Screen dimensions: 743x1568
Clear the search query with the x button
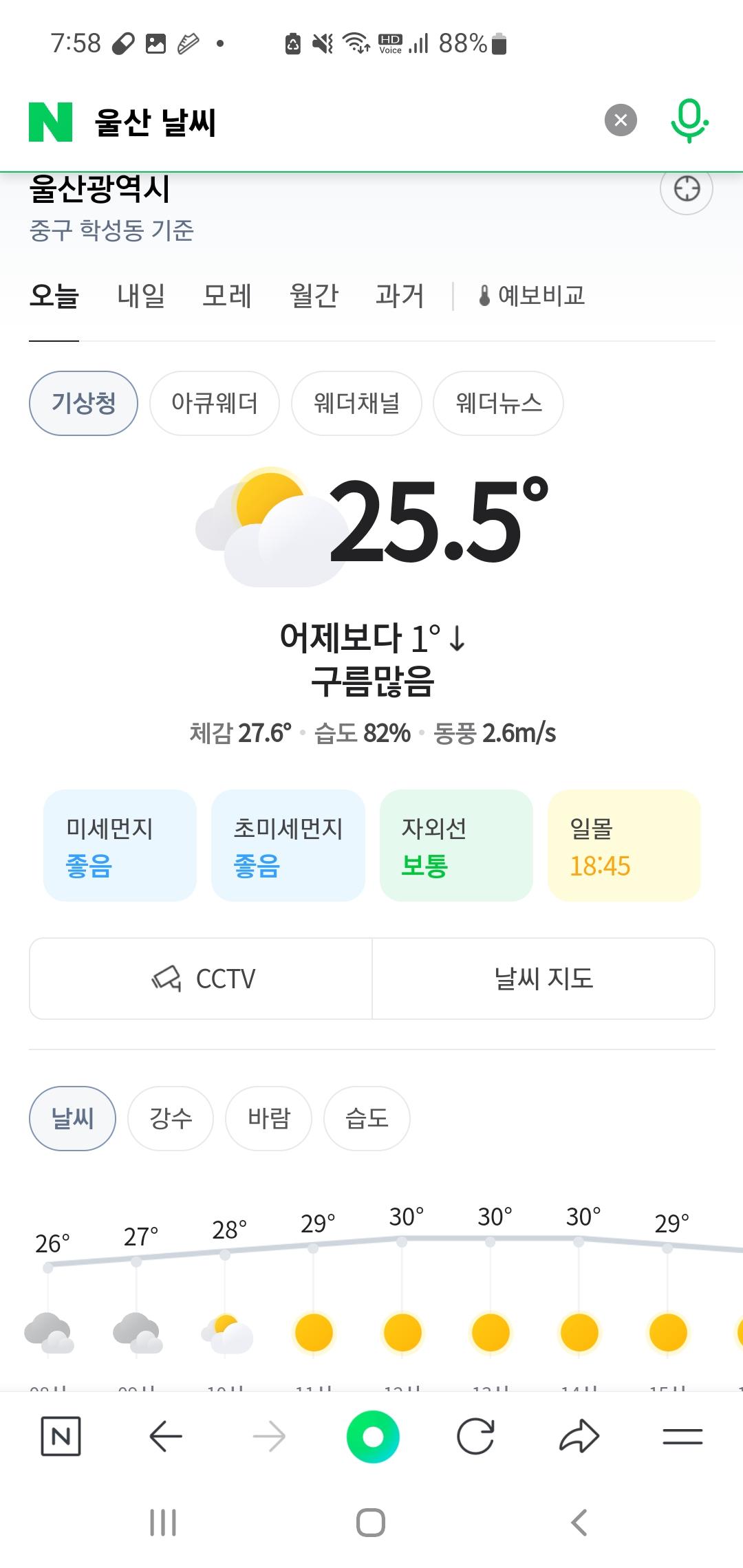click(620, 120)
